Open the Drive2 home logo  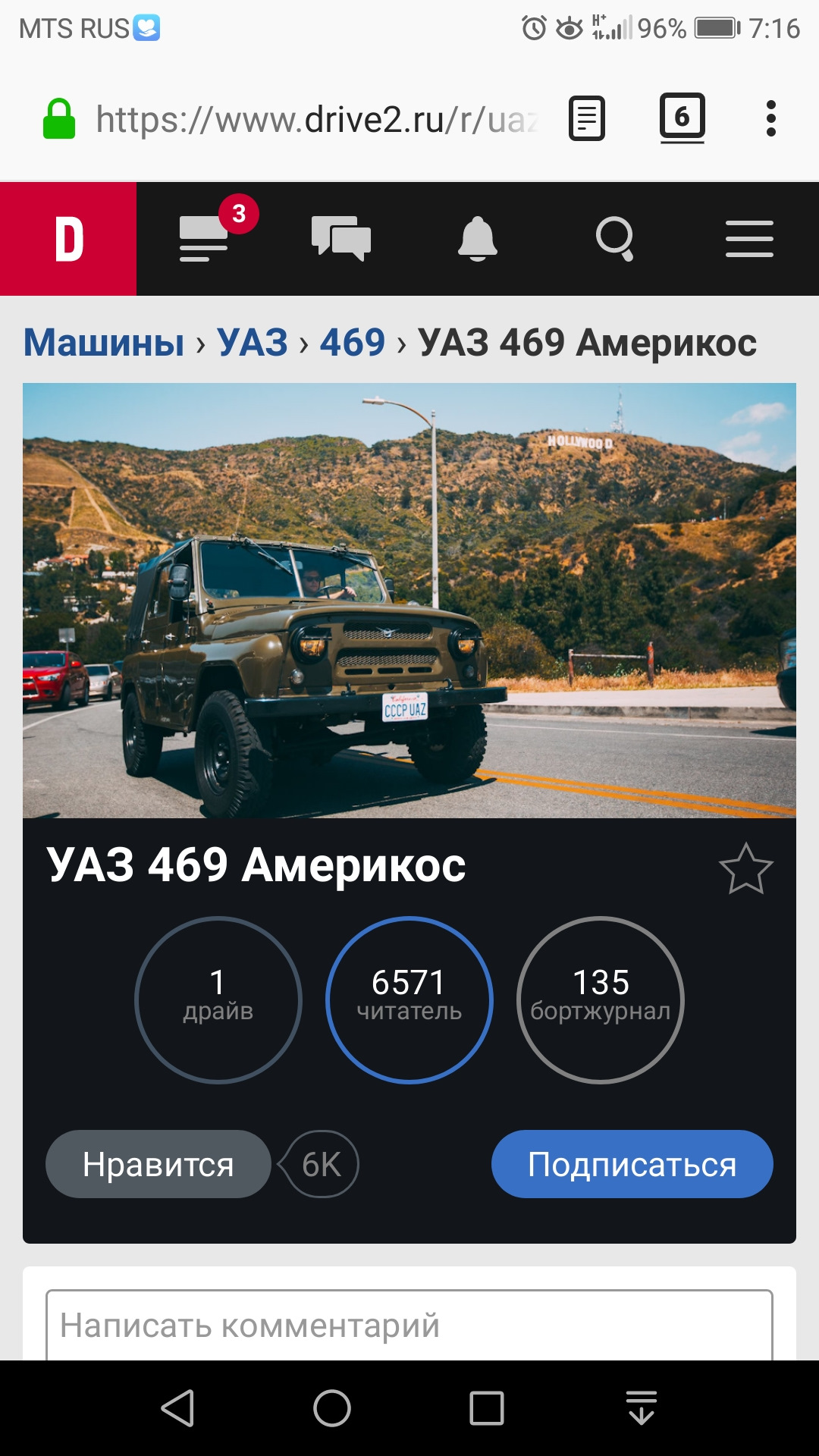click(x=68, y=239)
